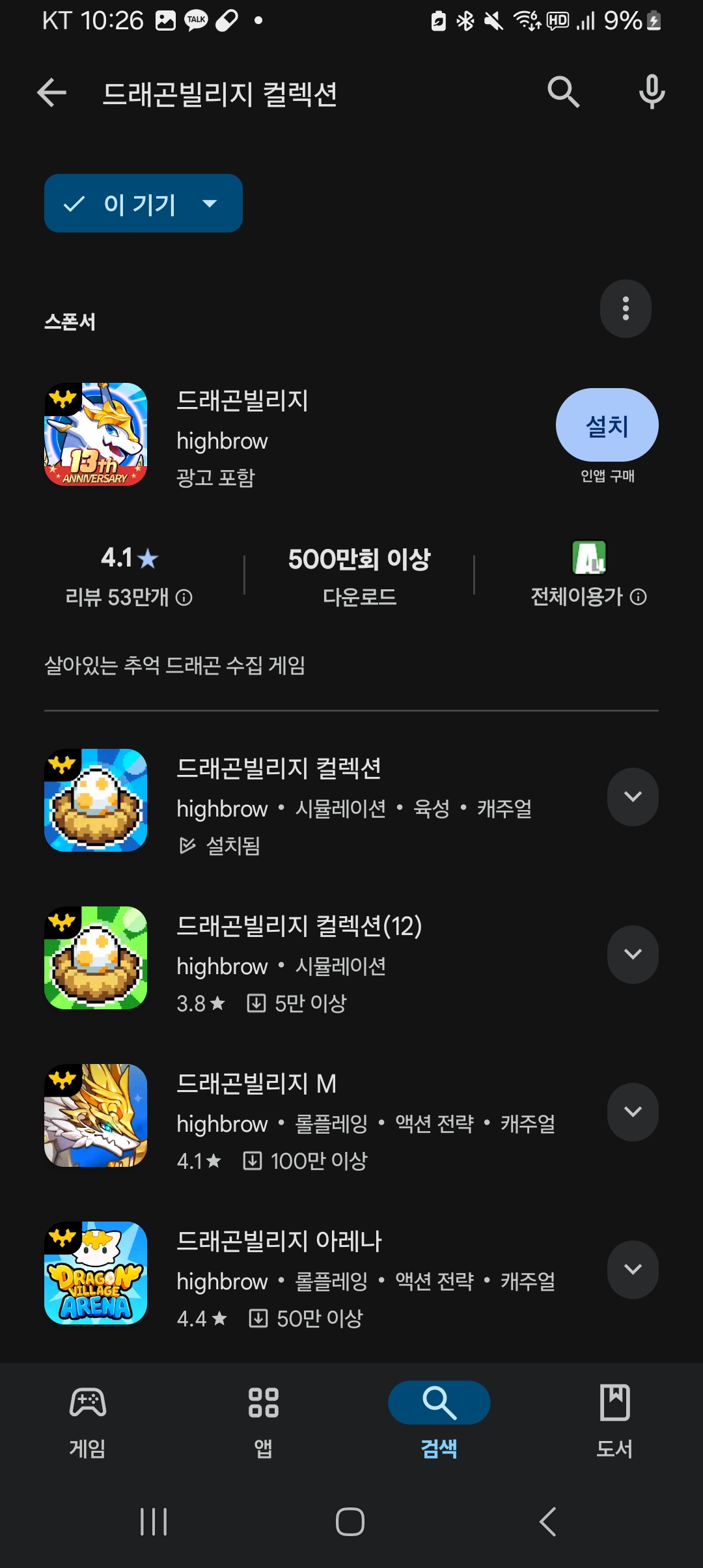Tap the system home button
The height and width of the screenshot is (1568, 703).
click(350, 1522)
